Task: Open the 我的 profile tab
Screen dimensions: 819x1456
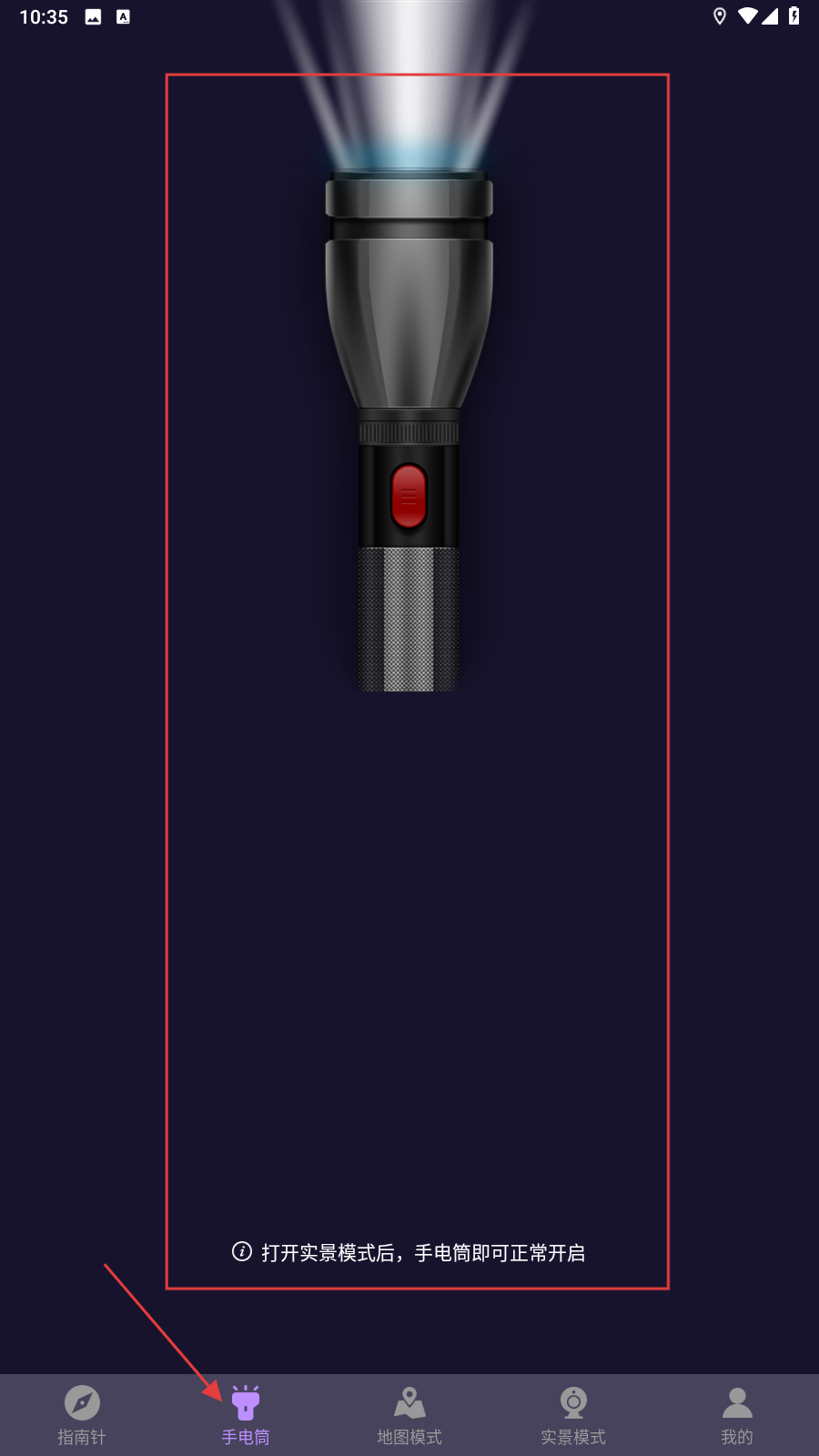Action: click(x=737, y=1415)
